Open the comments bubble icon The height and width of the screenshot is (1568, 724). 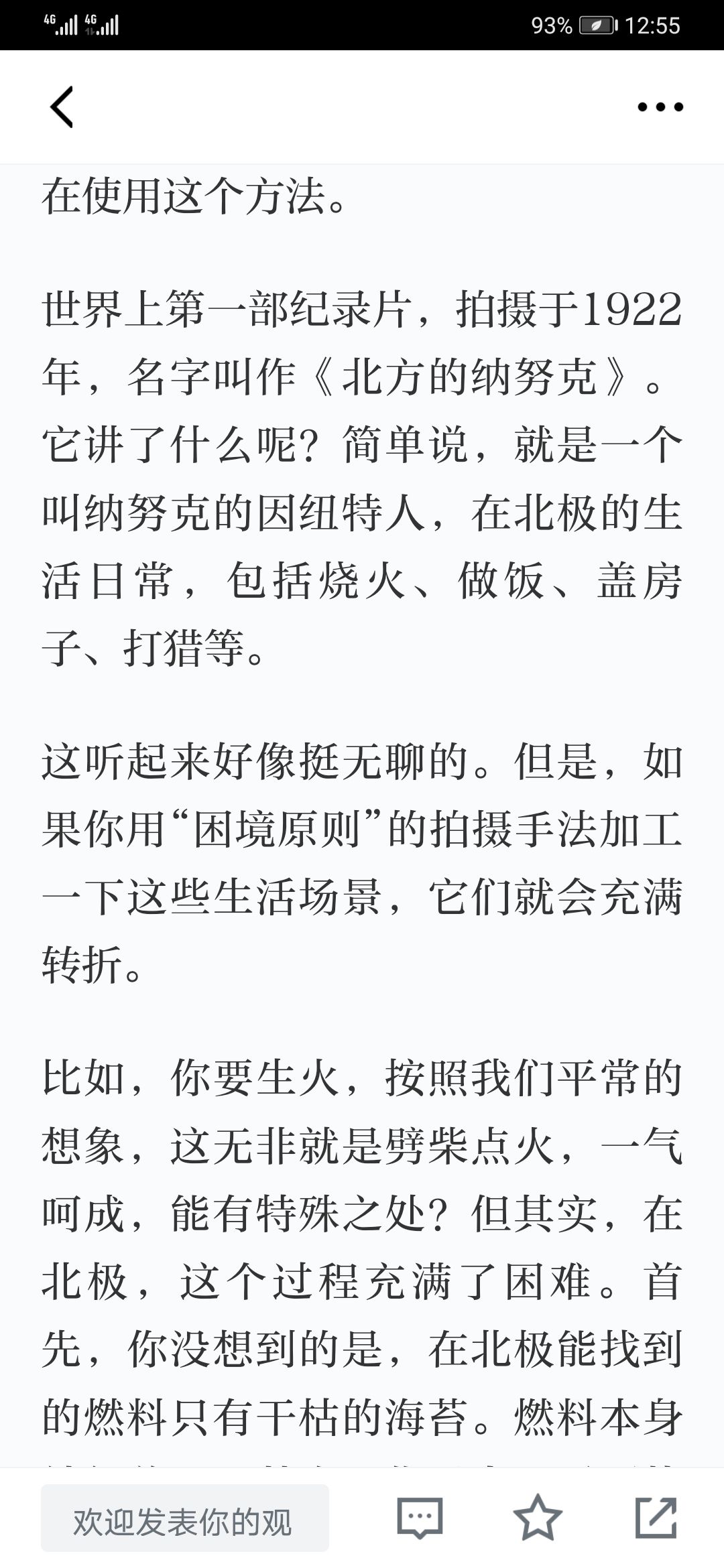(420, 1518)
